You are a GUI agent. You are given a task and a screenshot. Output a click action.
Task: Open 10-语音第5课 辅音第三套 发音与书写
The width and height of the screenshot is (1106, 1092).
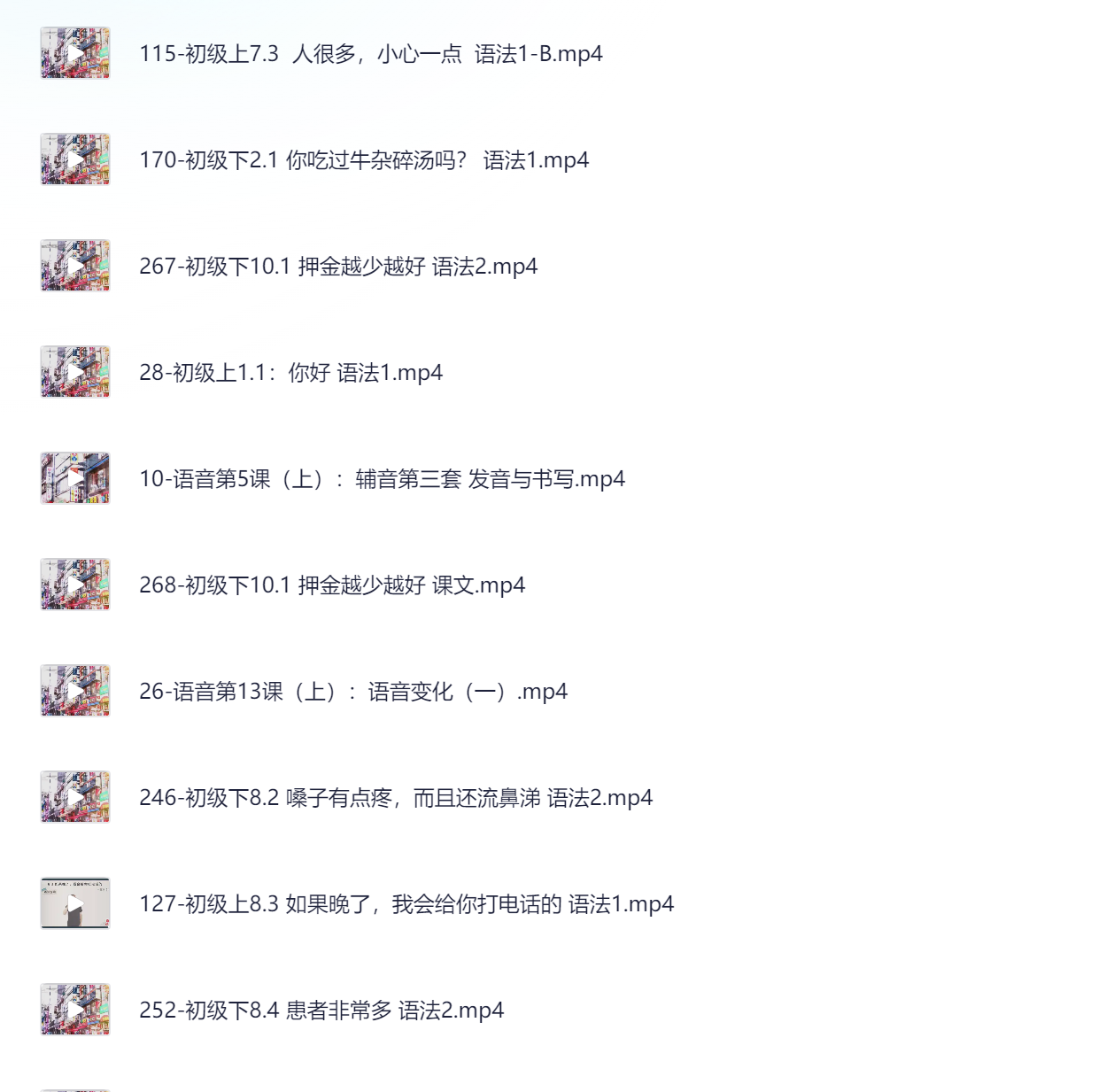click(382, 479)
